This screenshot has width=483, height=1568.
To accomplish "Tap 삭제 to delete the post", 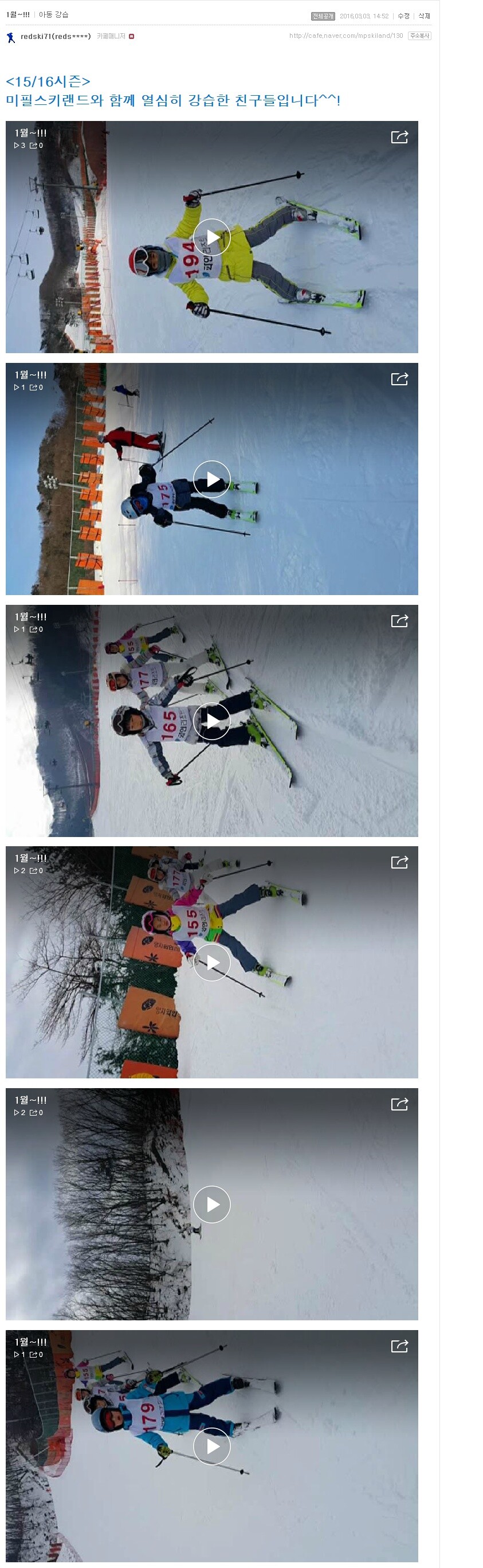I will (424, 16).
